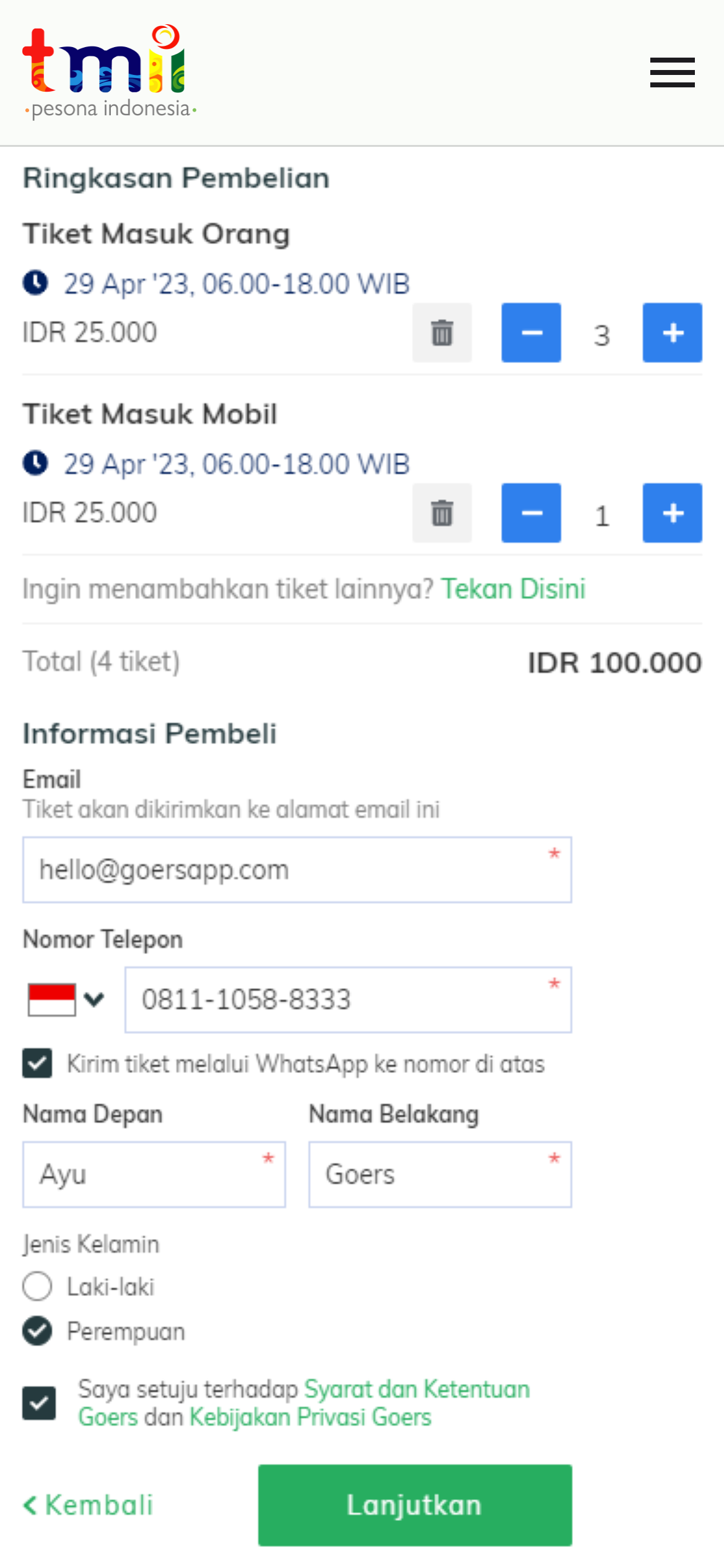Untick the Saya setuju agreement checkbox
724x1568 pixels.
[x=38, y=1403]
